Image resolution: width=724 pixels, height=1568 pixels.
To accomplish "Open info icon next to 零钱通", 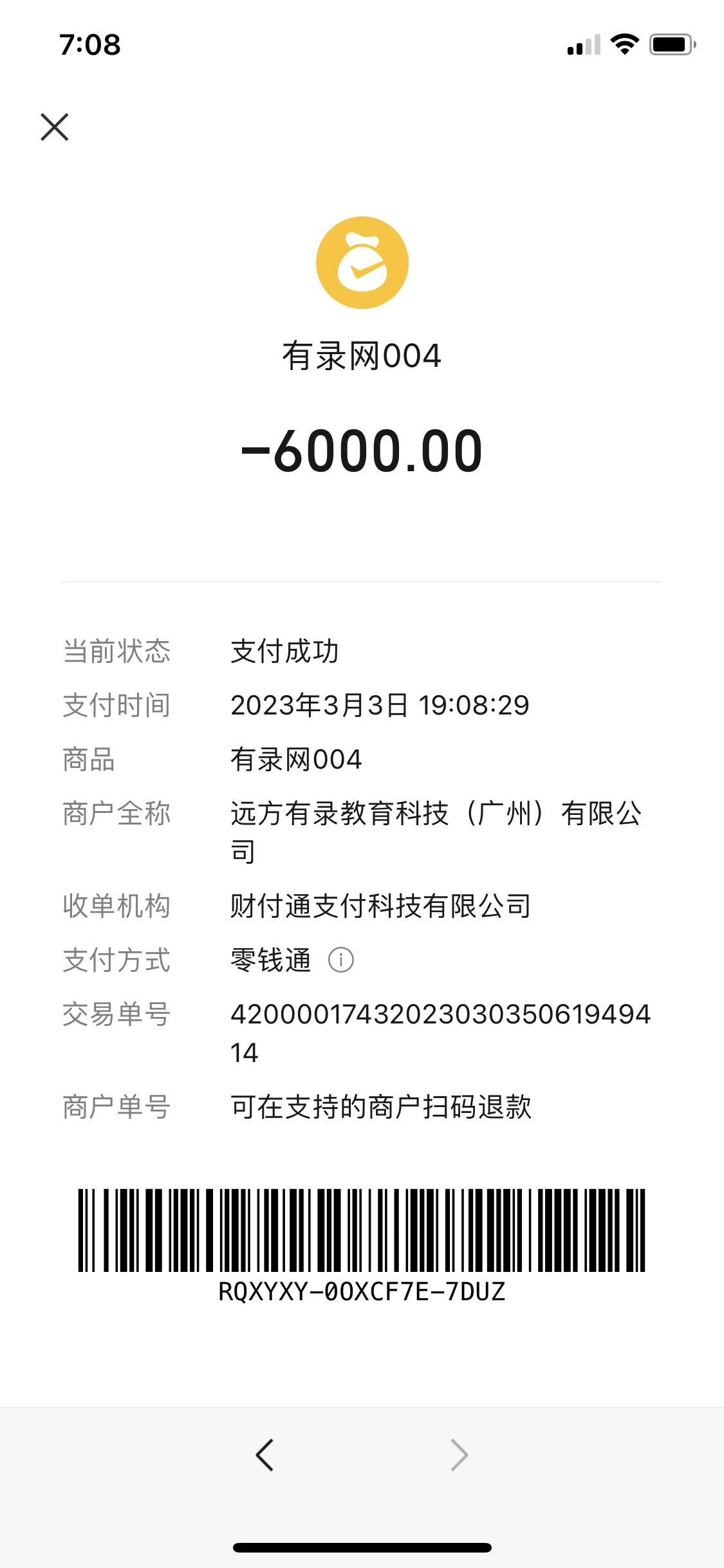I will pyautogui.click(x=340, y=960).
